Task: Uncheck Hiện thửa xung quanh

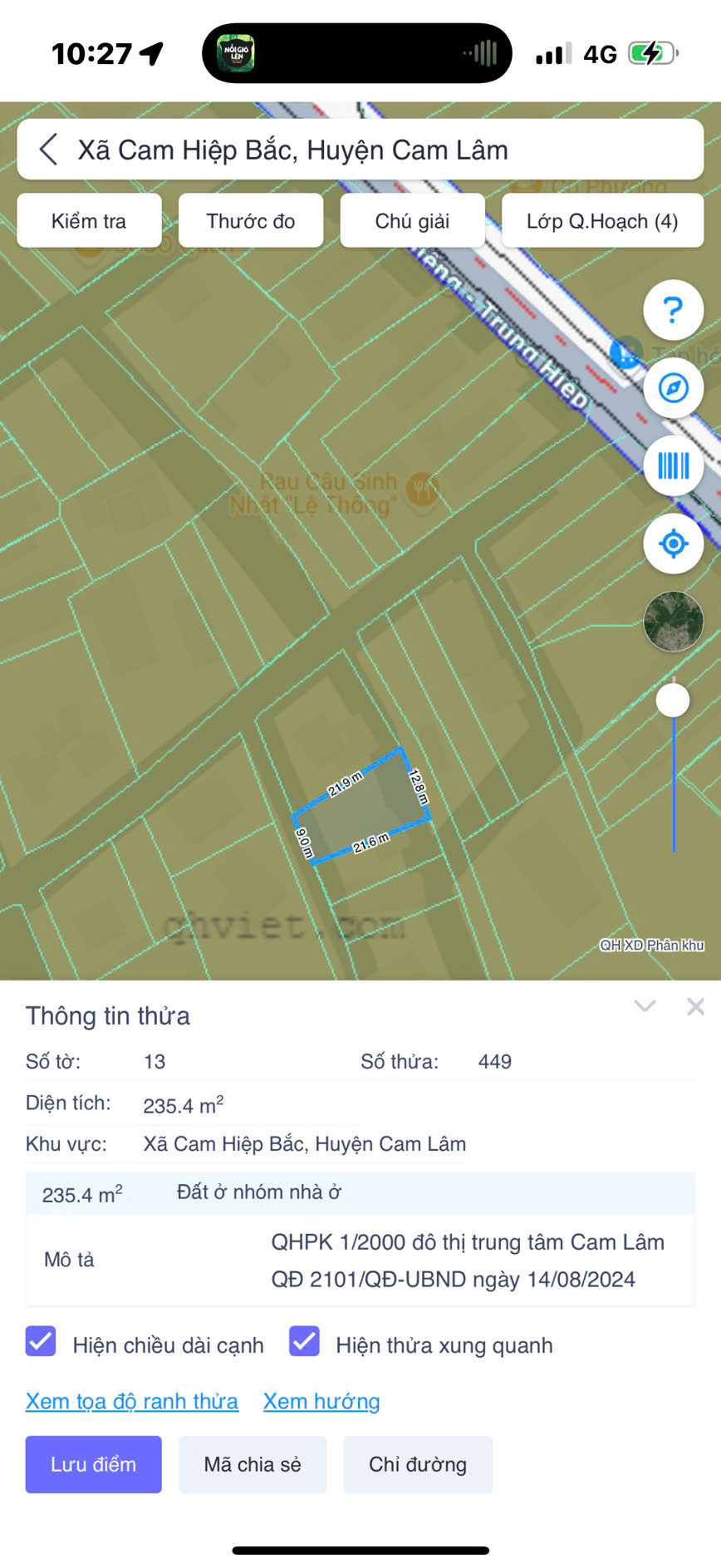Action: point(304,1342)
